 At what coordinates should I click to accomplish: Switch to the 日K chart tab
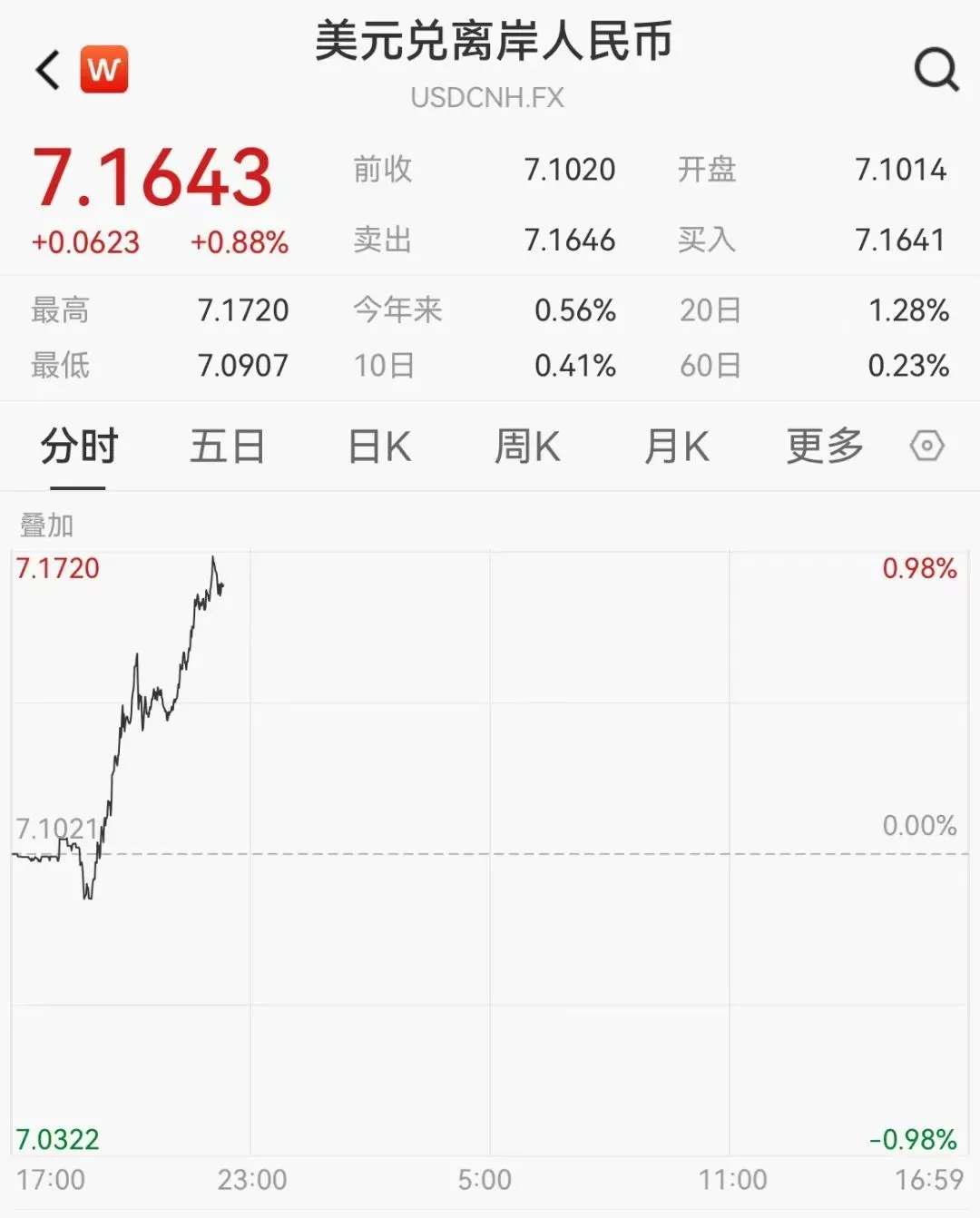379,447
